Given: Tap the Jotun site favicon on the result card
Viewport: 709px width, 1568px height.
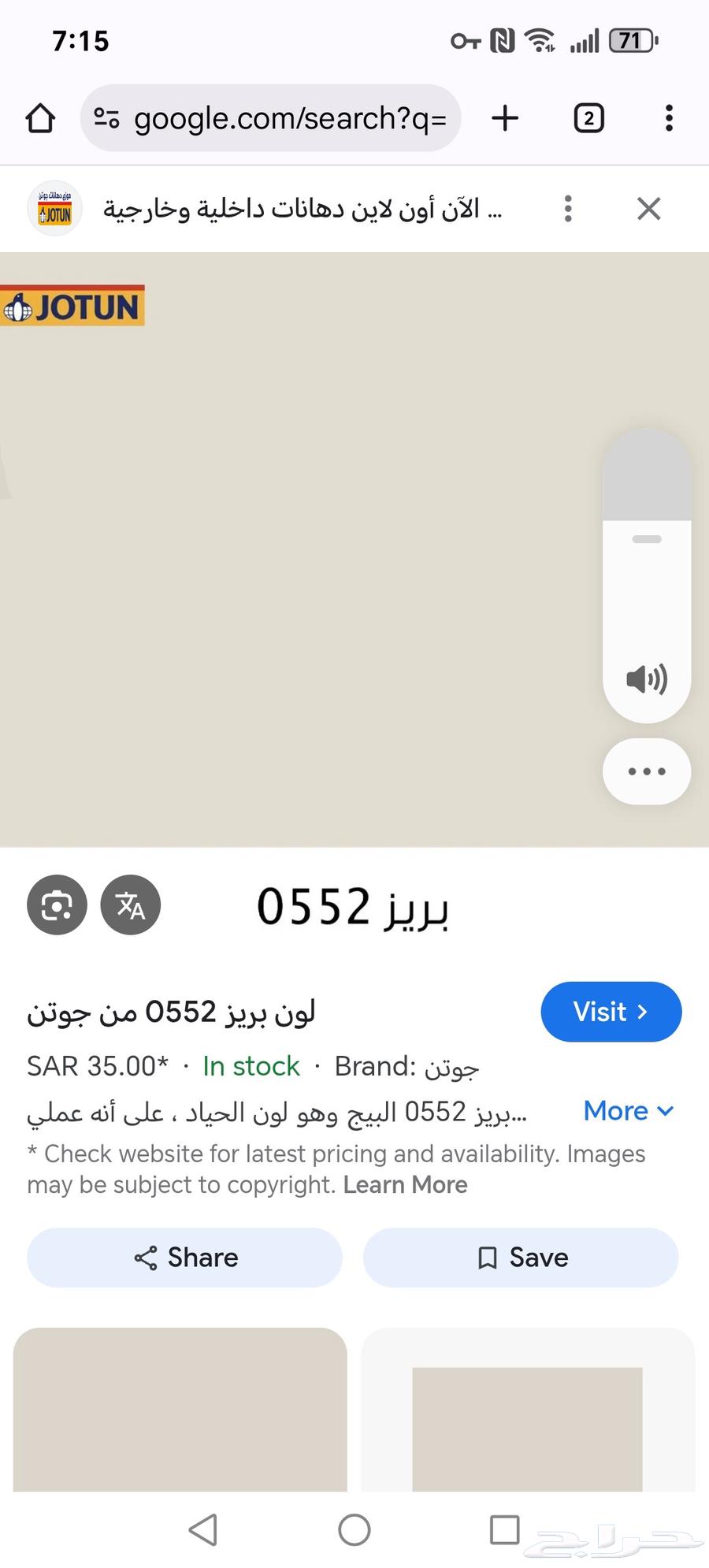Looking at the screenshot, I should [x=54, y=208].
